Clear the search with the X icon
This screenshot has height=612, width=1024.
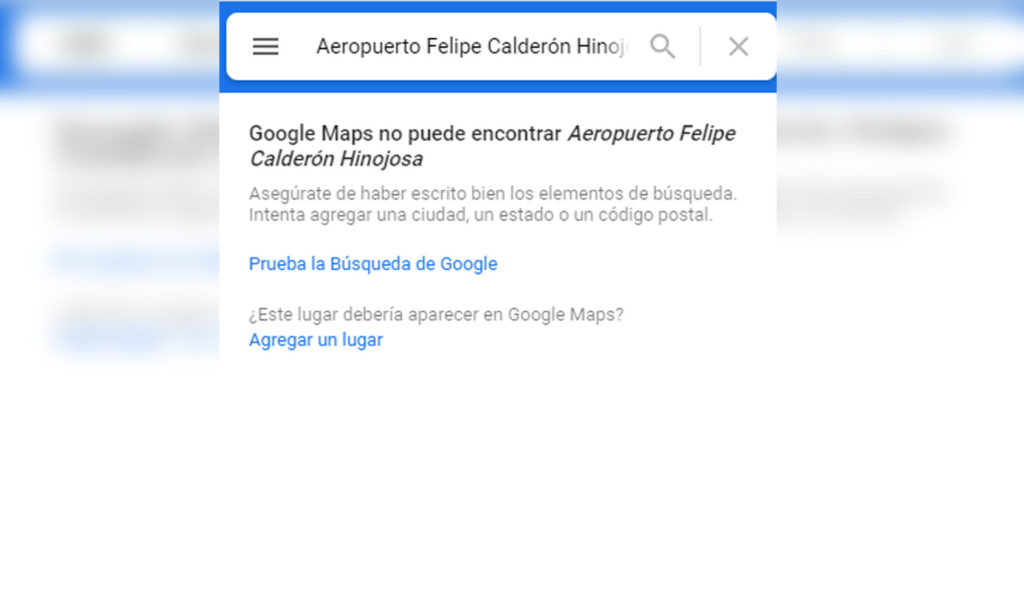(x=738, y=47)
